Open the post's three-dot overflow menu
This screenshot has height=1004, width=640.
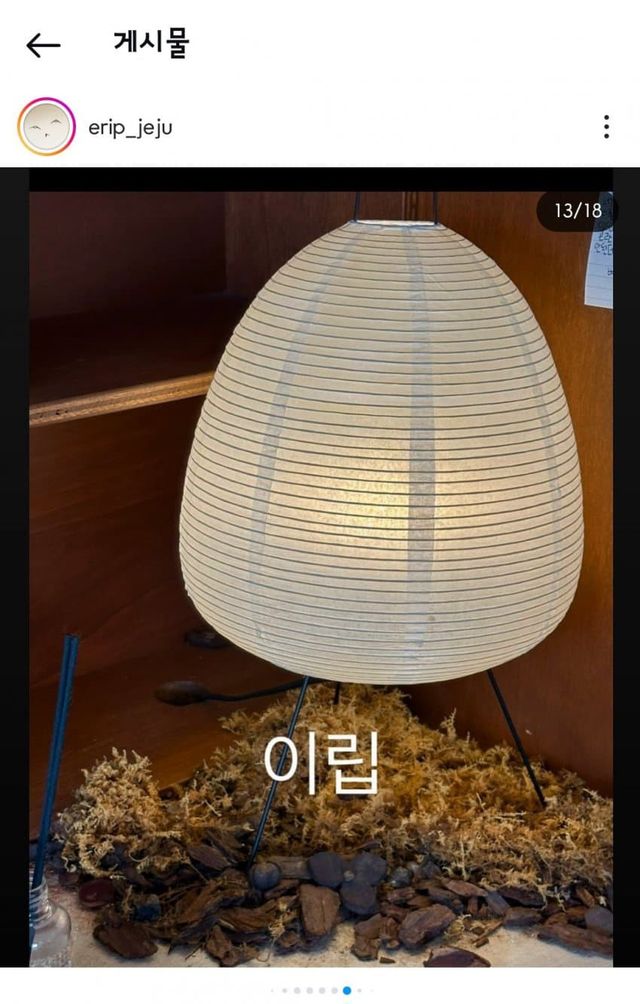coord(606,127)
